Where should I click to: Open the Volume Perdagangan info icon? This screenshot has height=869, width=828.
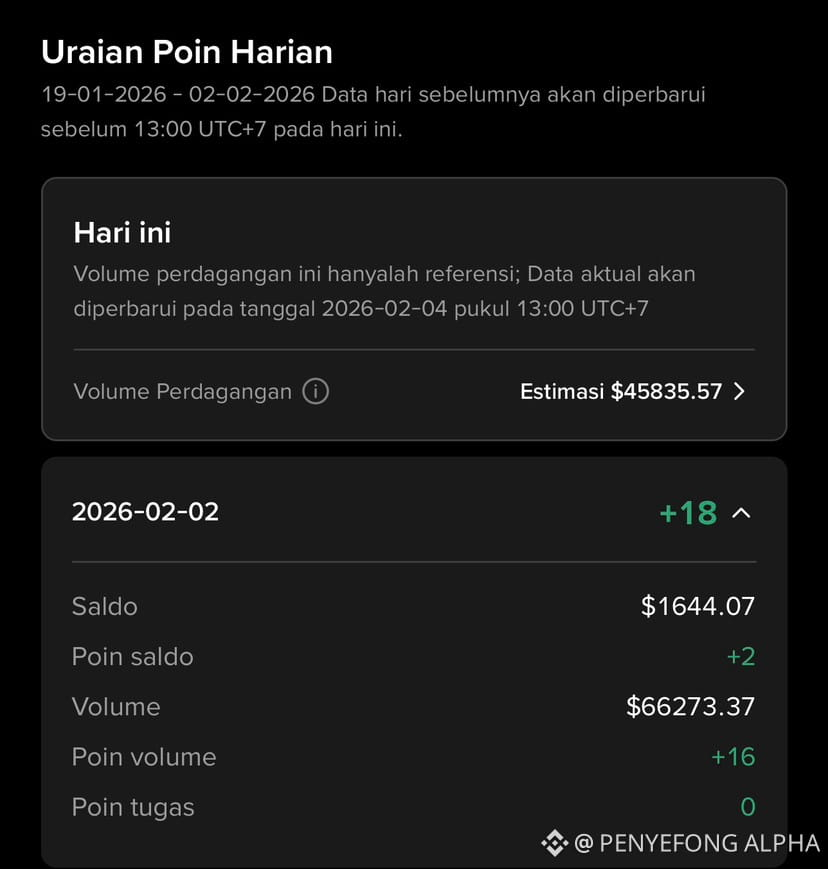[x=315, y=392]
